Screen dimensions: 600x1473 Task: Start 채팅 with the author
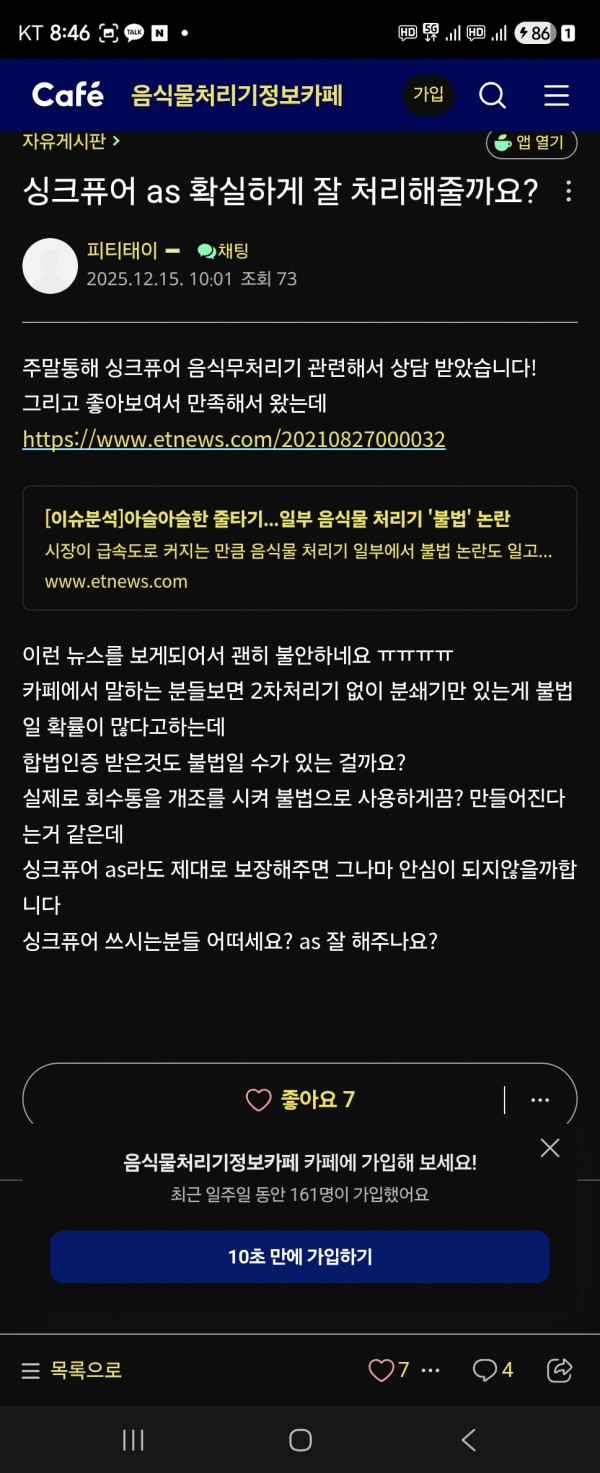click(223, 251)
